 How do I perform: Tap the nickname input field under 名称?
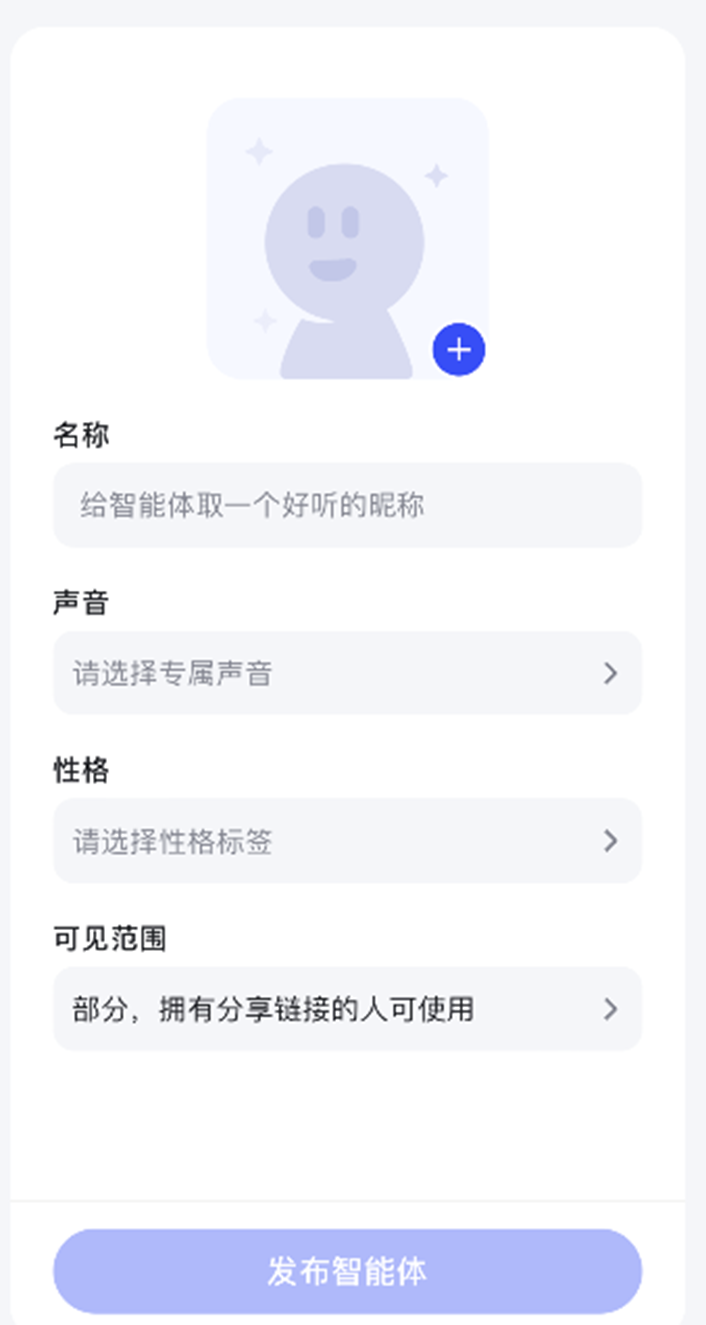[347, 505]
